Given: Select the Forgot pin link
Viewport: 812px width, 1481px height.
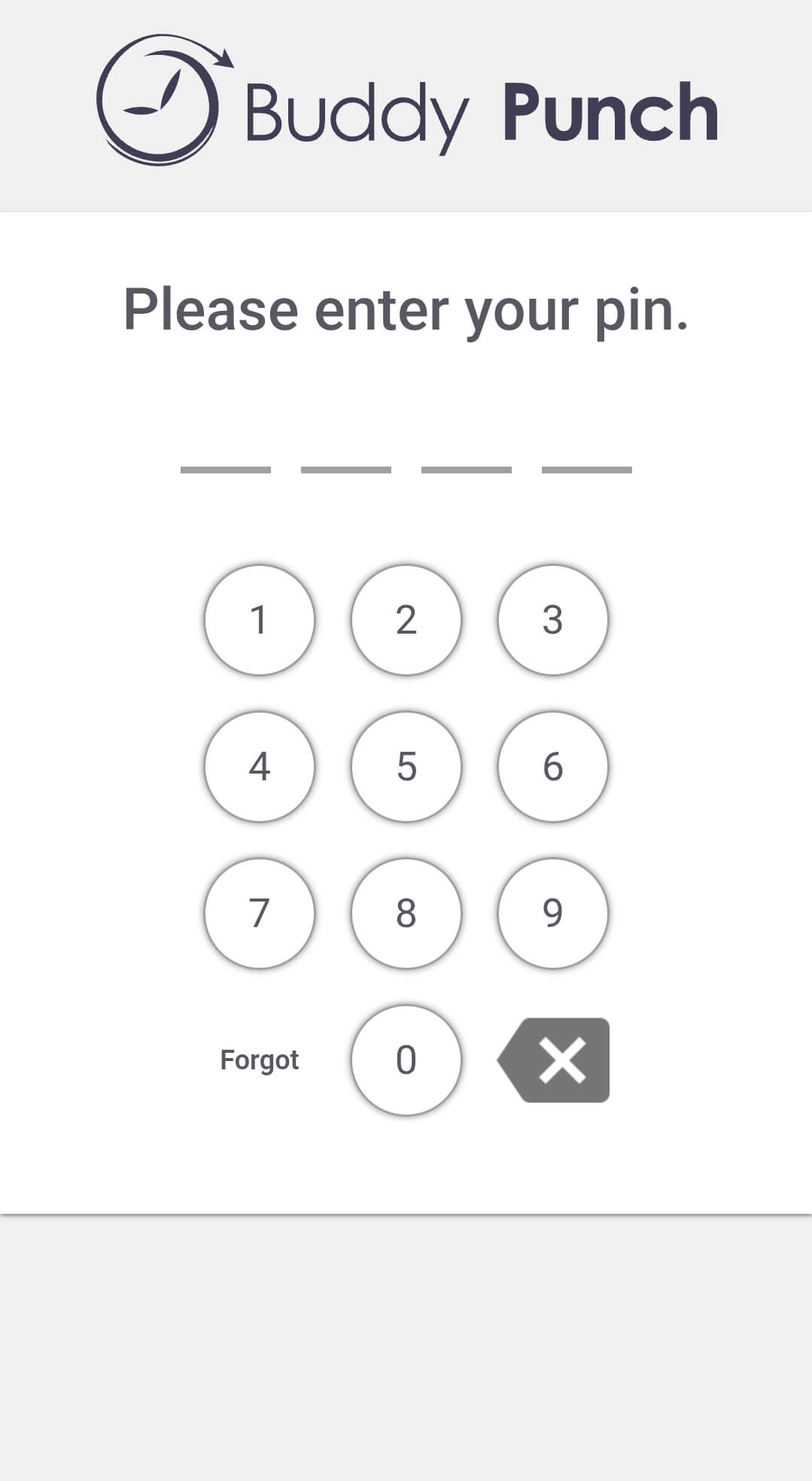Looking at the screenshot, I should click(x=260, y=1060).
